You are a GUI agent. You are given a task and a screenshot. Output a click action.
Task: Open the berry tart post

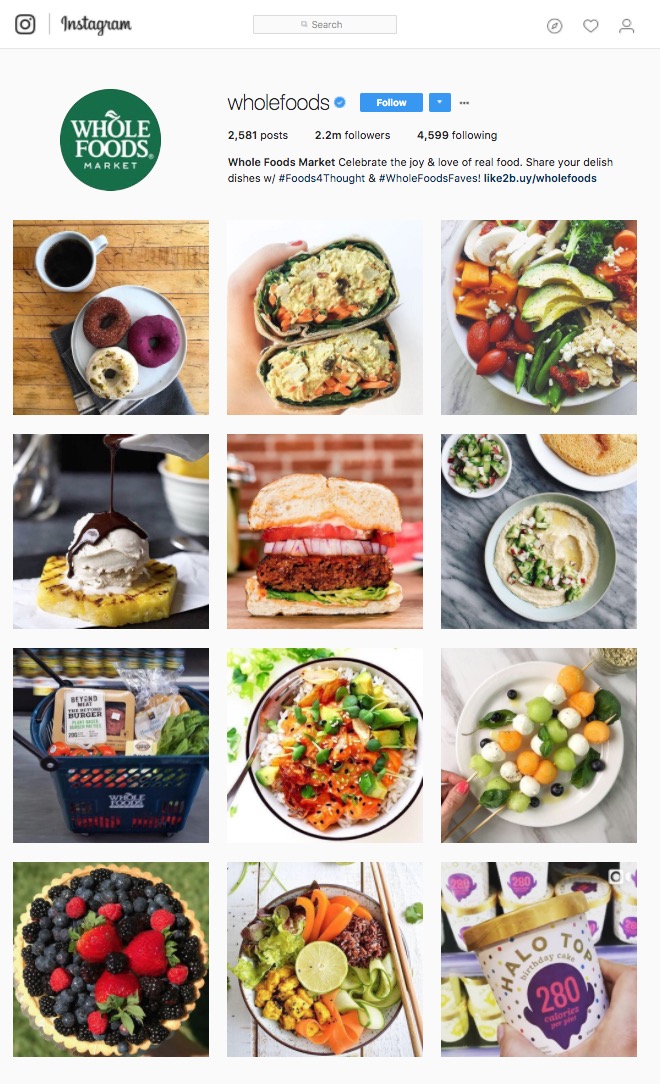(x=111, y=959)
